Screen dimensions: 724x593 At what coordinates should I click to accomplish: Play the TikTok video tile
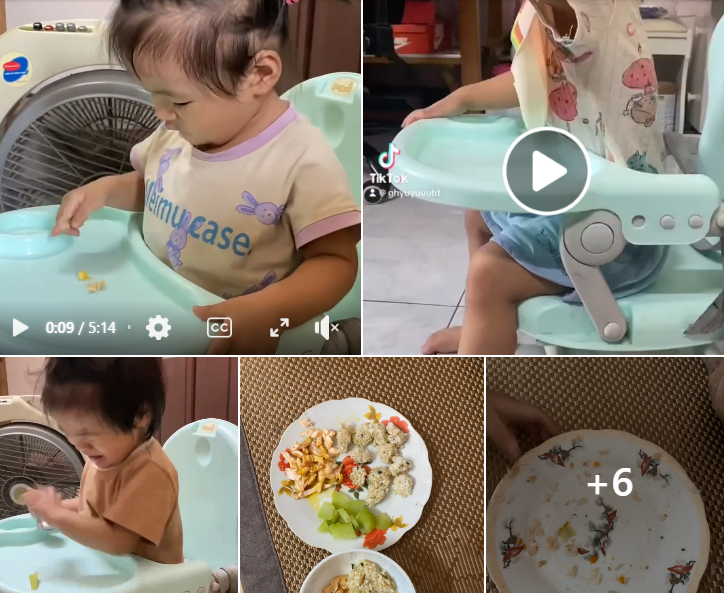[x=546, y=171]
